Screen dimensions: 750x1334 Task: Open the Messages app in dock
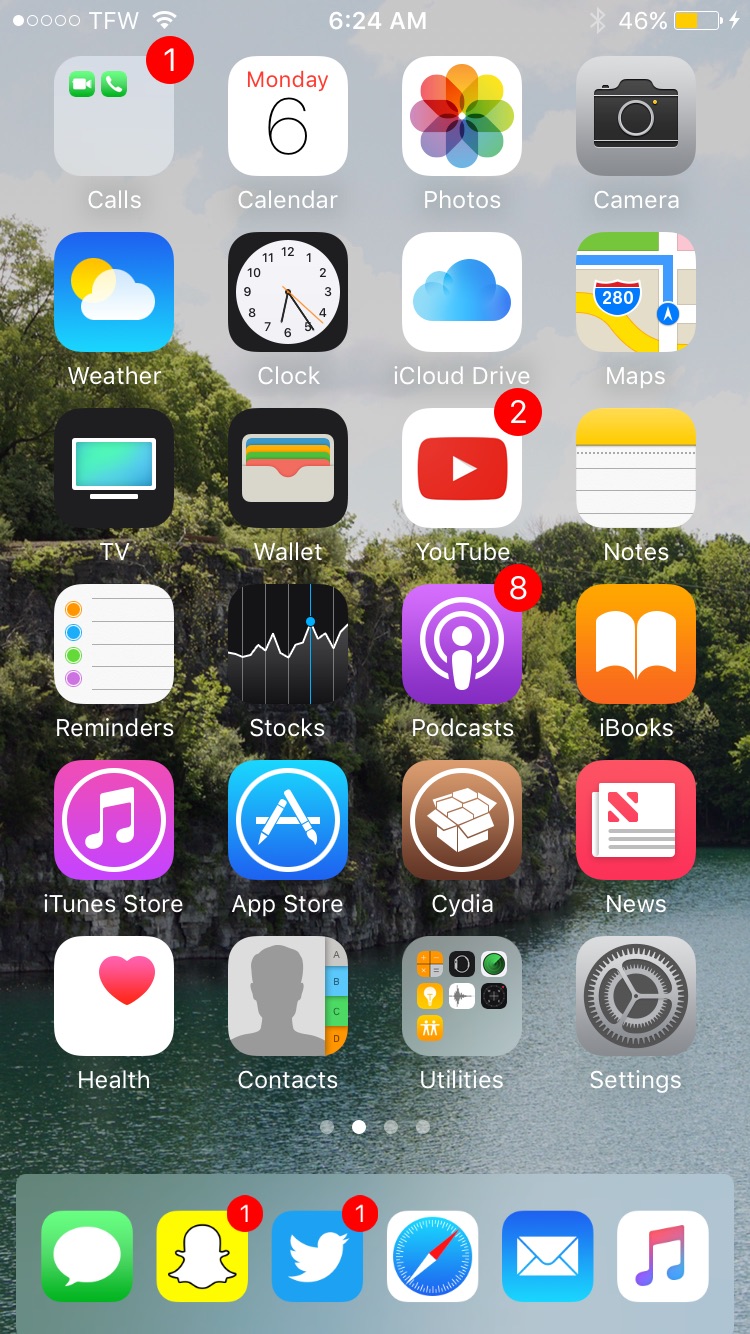[x=87, y=1256]
